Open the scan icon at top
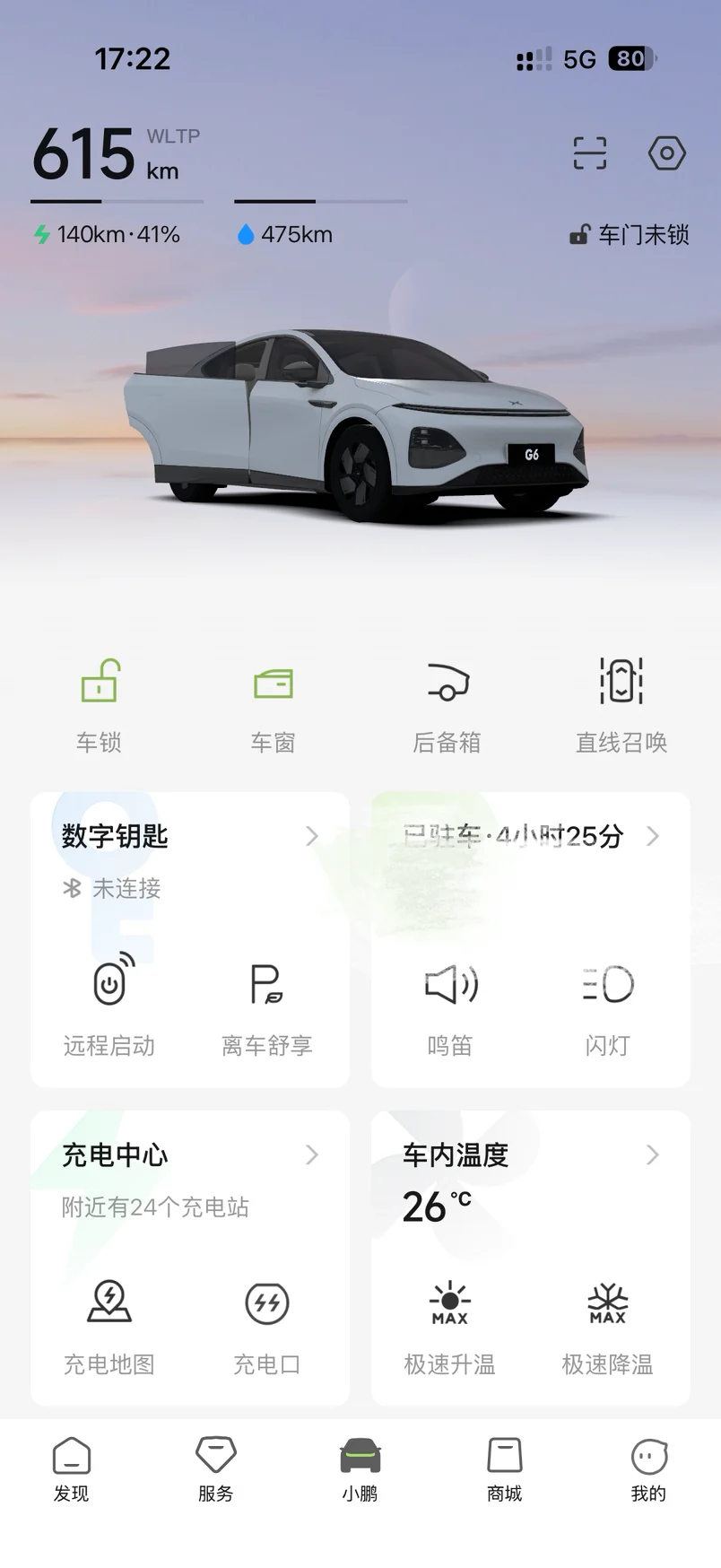This screenshot has height=1568, width=721. (x=589, y=153)
